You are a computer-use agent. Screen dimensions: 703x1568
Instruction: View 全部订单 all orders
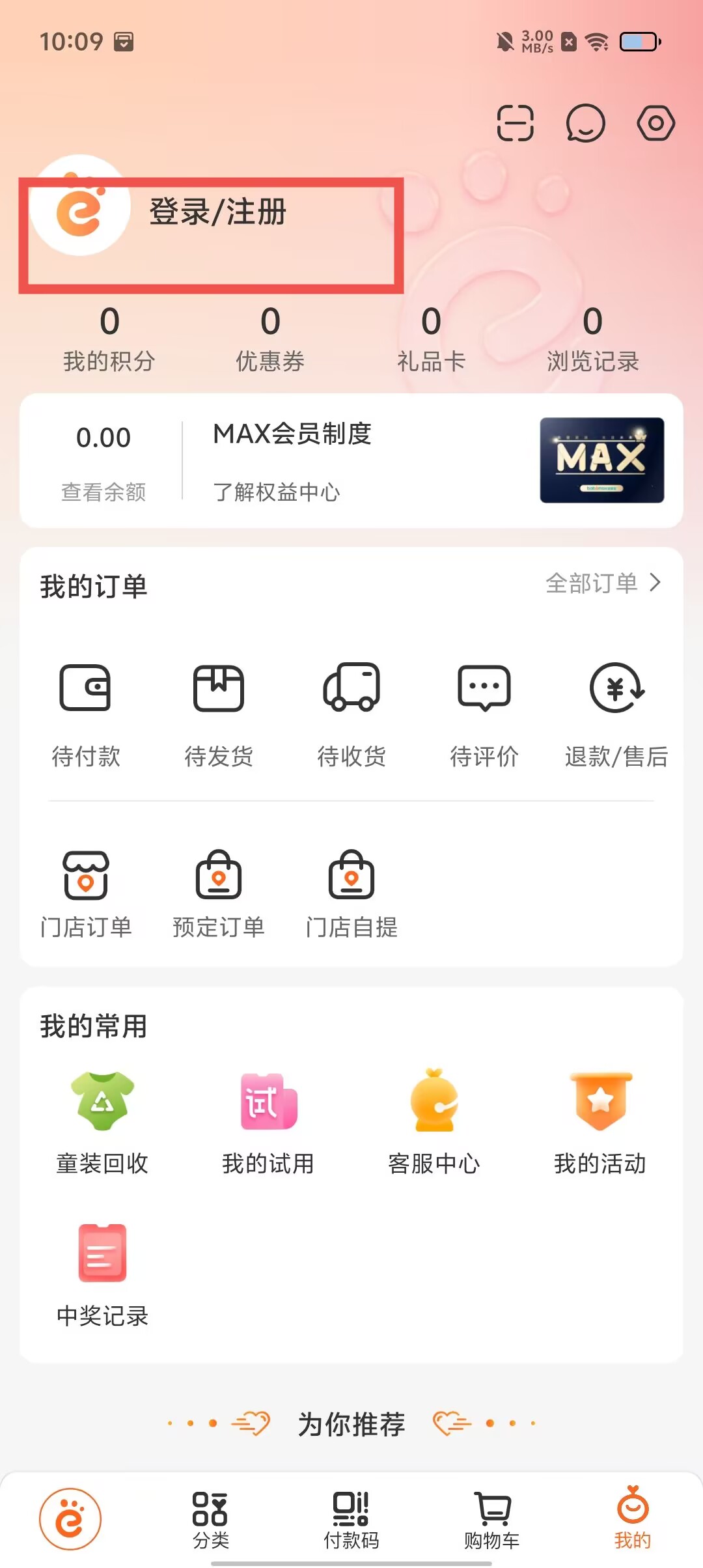(x=603, y=583)
